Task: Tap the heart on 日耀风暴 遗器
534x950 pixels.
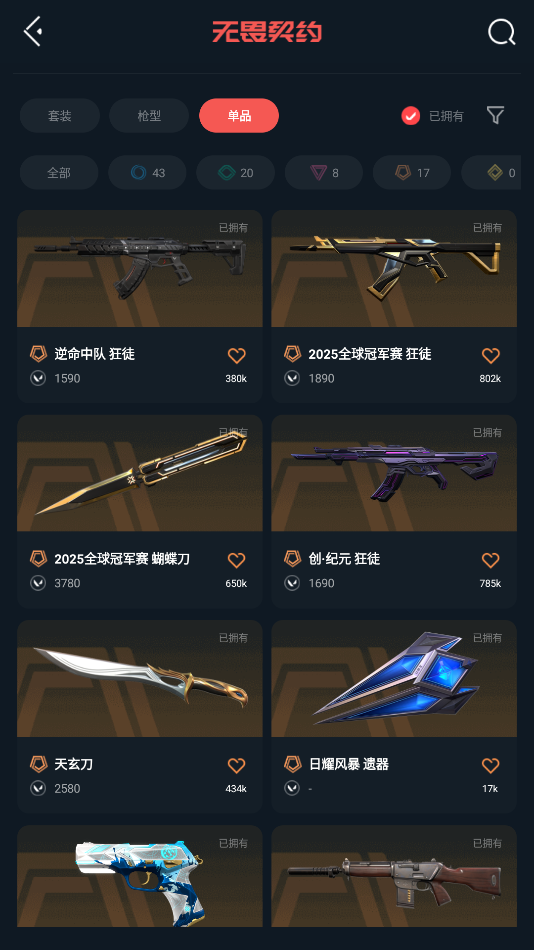Action: (x=490, y=765)
